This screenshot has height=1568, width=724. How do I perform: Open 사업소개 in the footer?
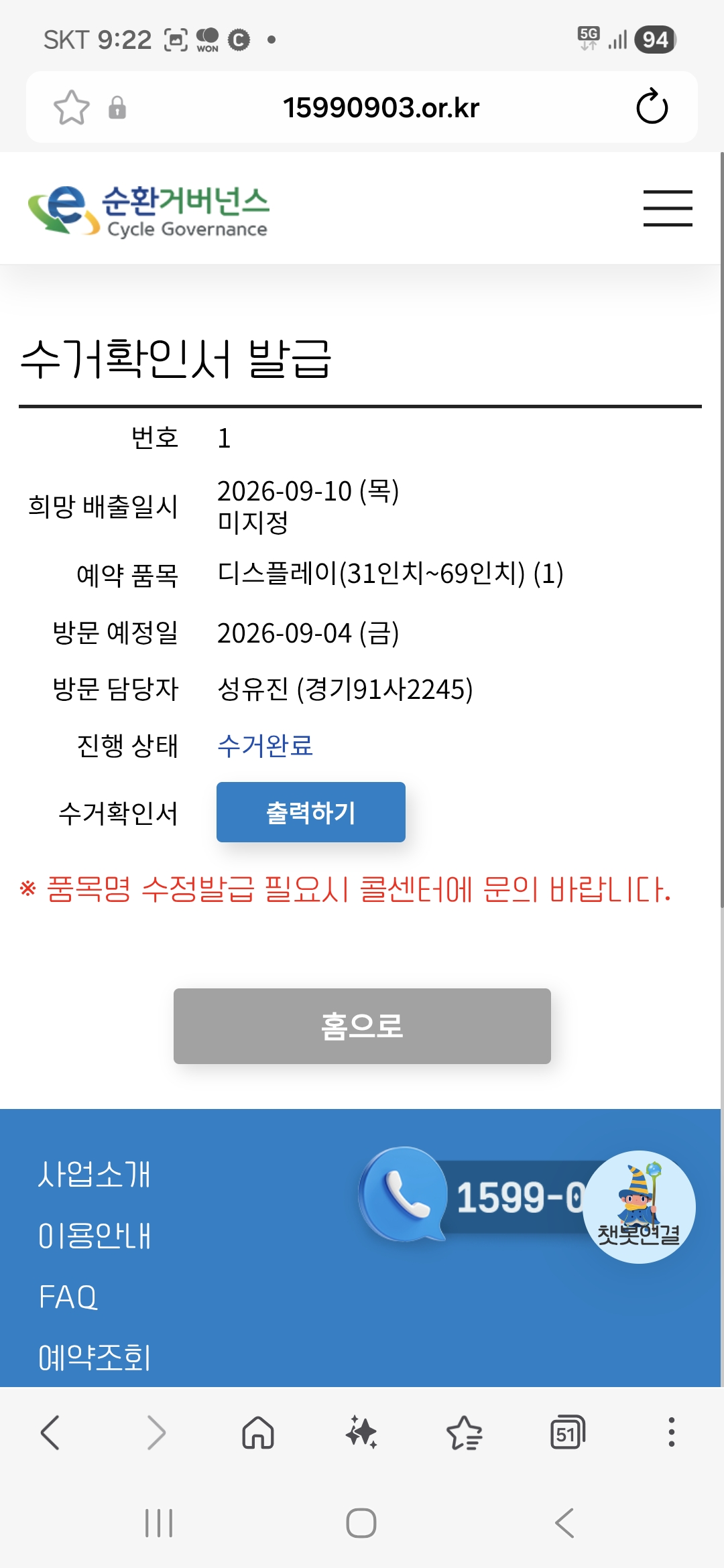(95, 1174)
